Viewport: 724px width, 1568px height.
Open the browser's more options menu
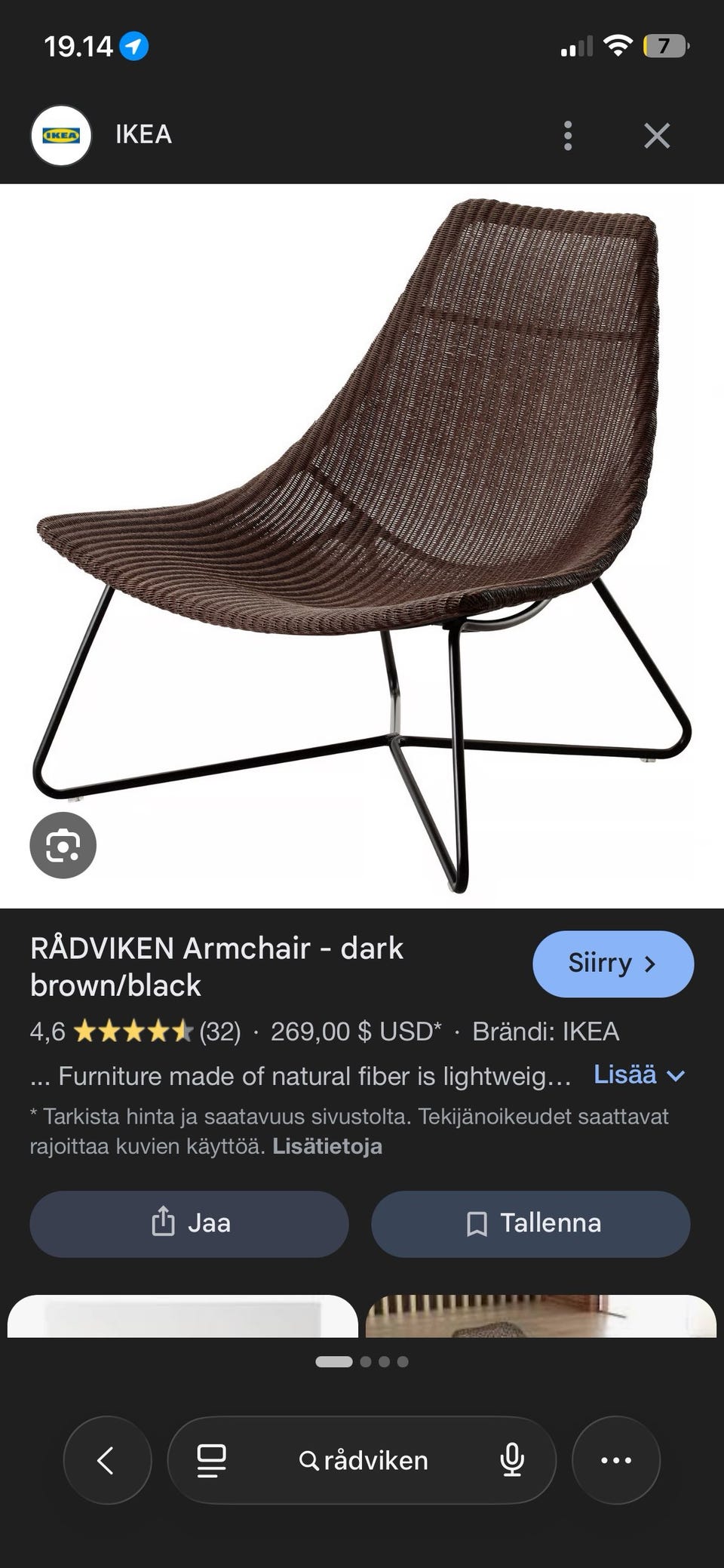616,1460
